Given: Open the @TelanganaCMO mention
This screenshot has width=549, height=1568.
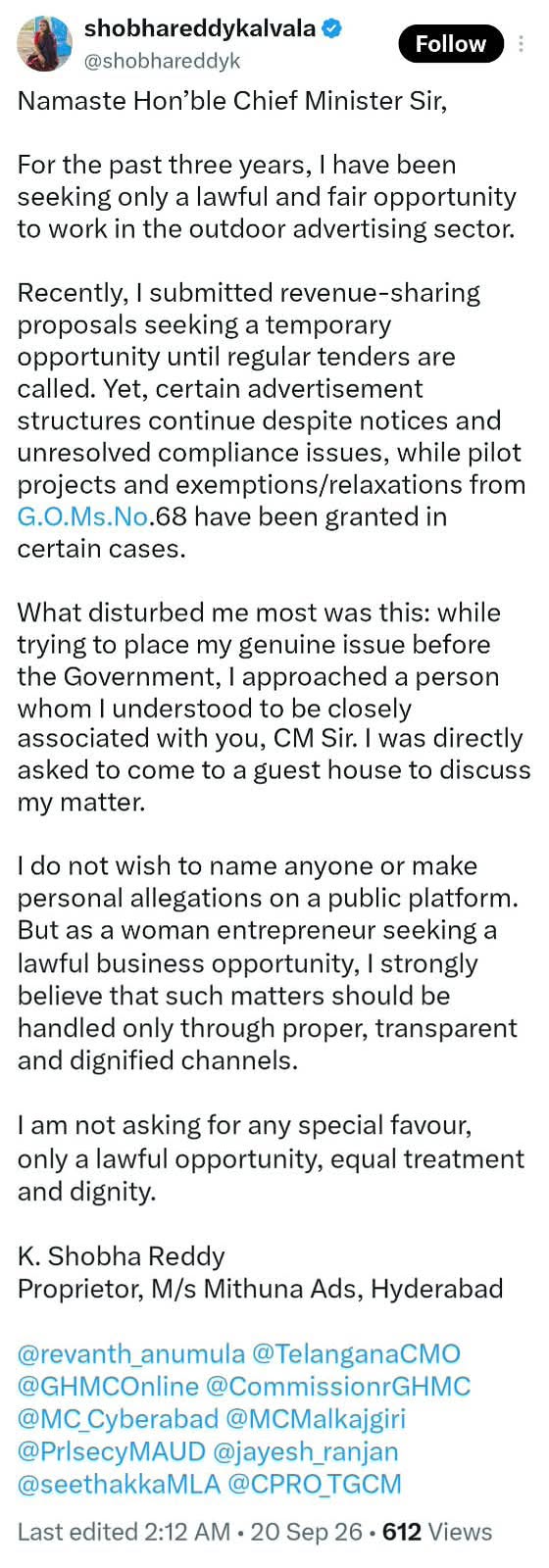Looking at the screenshot, I should 356,1354.
